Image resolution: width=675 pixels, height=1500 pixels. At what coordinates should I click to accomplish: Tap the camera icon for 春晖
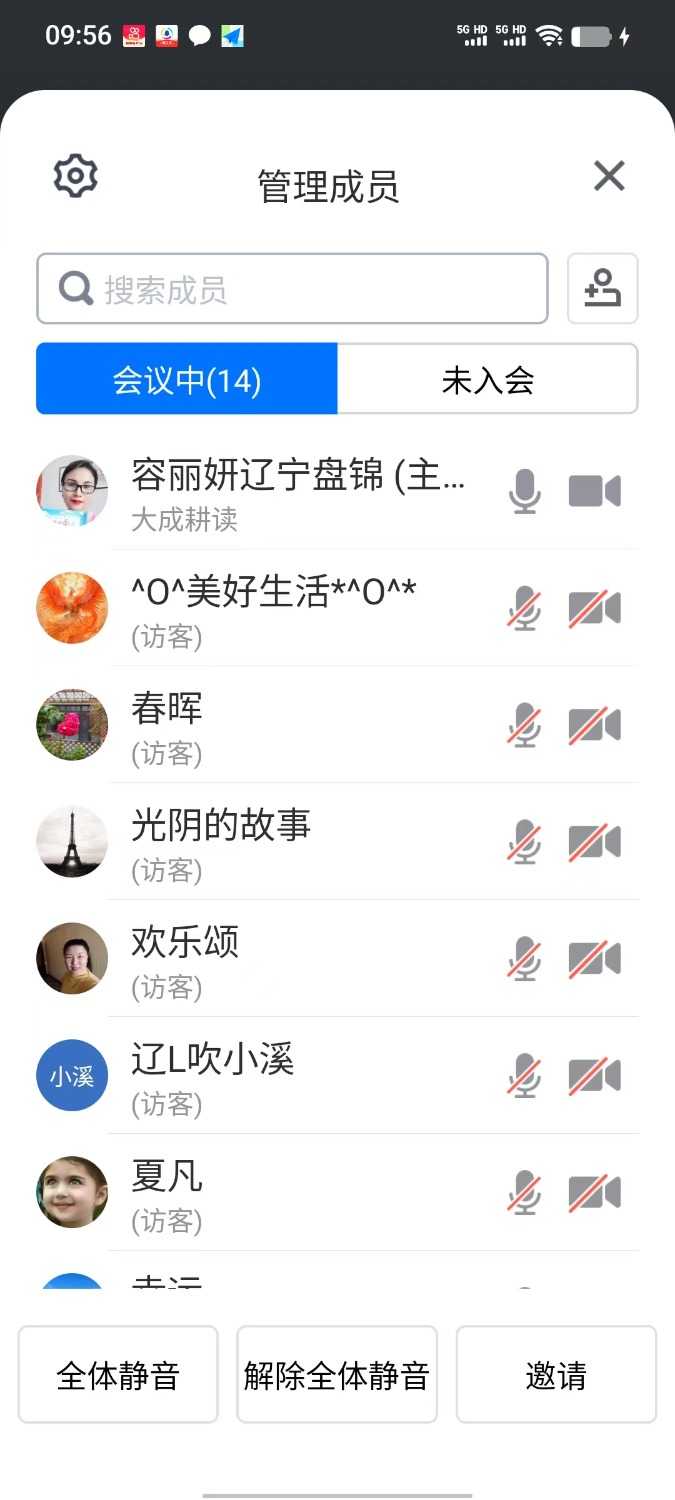tap(595, 726)
